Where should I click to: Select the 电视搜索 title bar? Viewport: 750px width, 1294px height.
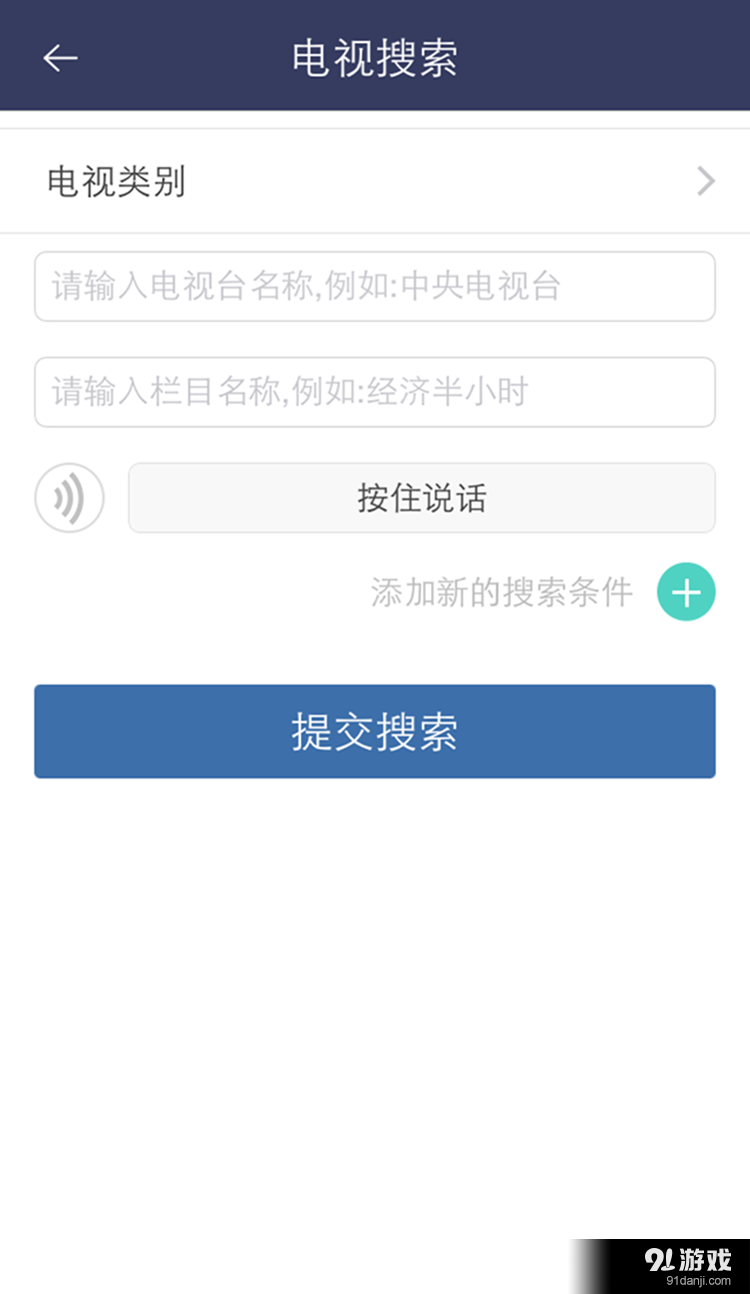pos(375,57)
